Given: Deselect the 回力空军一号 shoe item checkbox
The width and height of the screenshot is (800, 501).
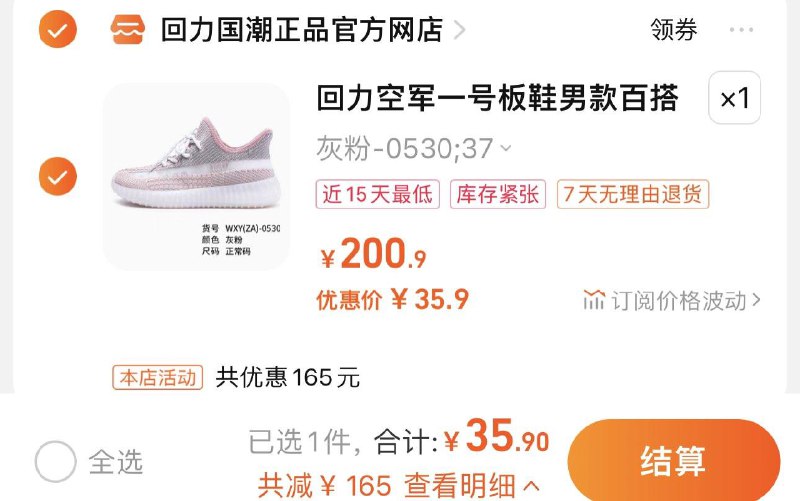Looking at the screenshot, I should pos(57,177).
